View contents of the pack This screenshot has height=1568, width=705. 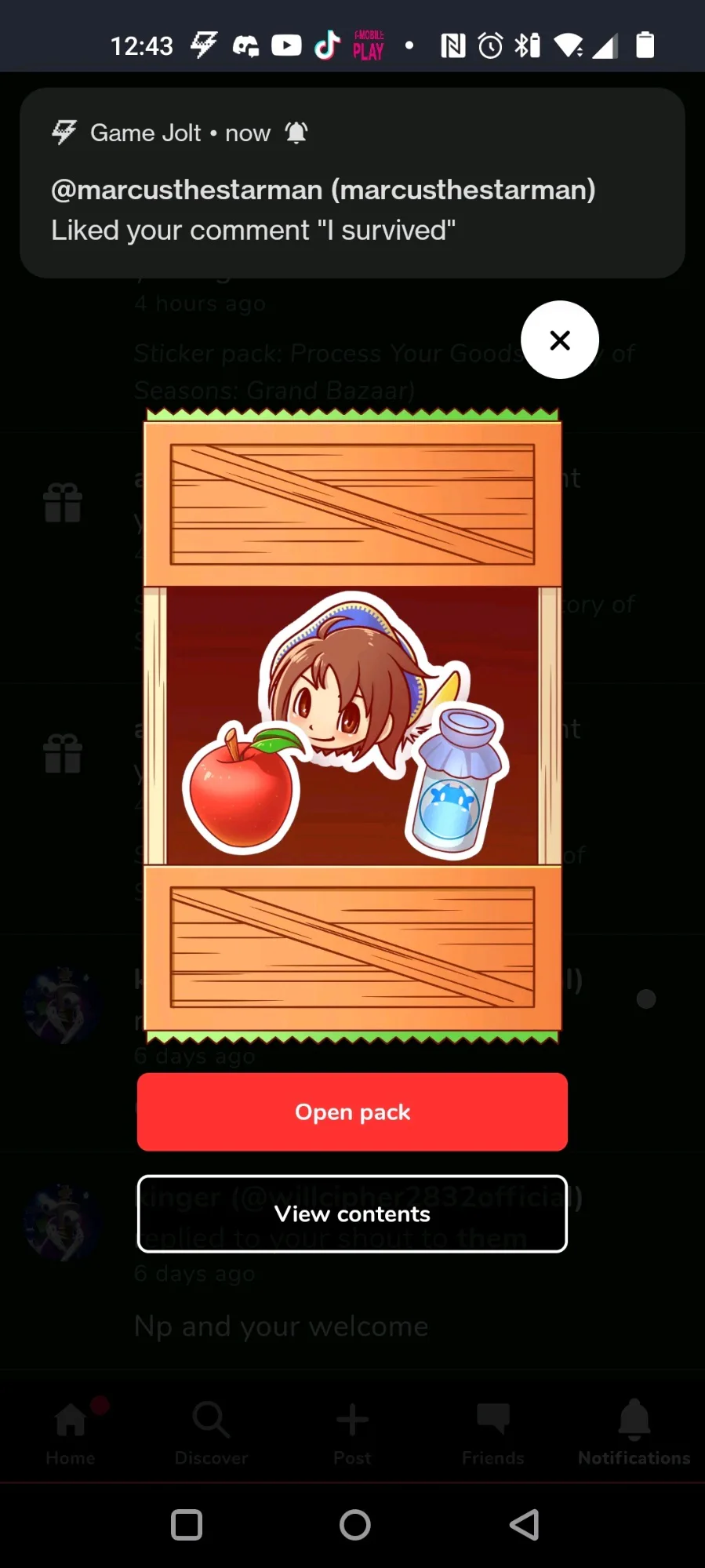pyautogui.click(x=352, y=1213)
